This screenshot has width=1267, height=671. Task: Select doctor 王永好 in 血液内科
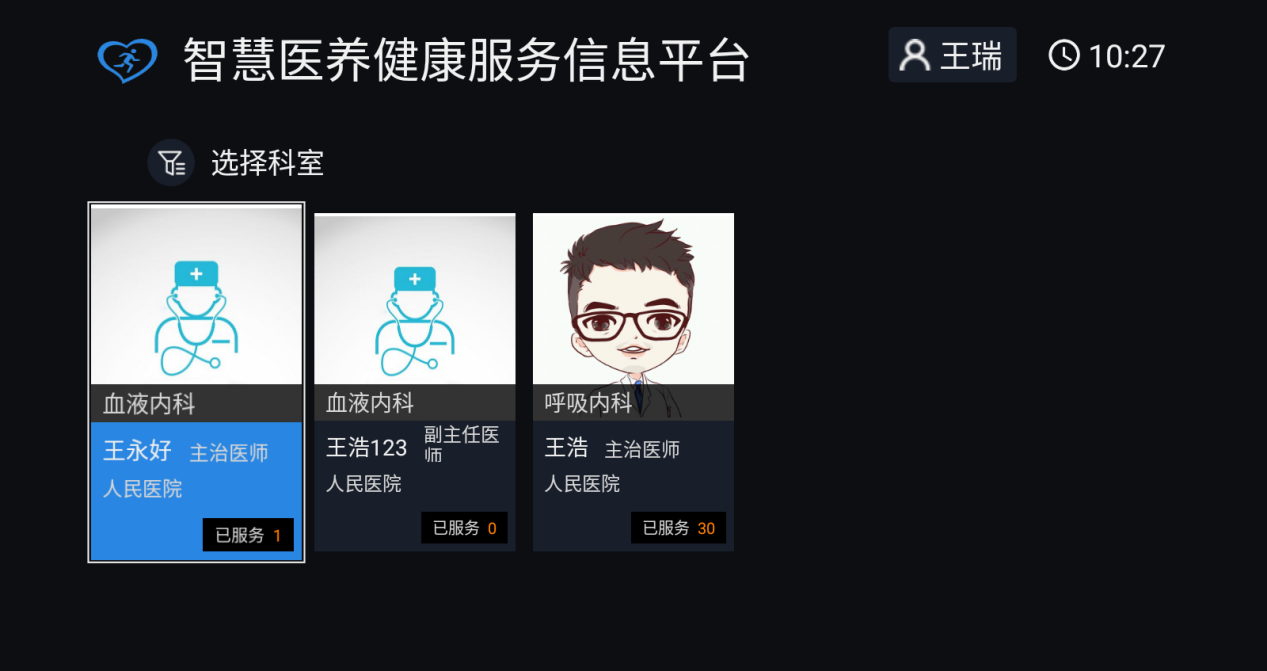196,382
